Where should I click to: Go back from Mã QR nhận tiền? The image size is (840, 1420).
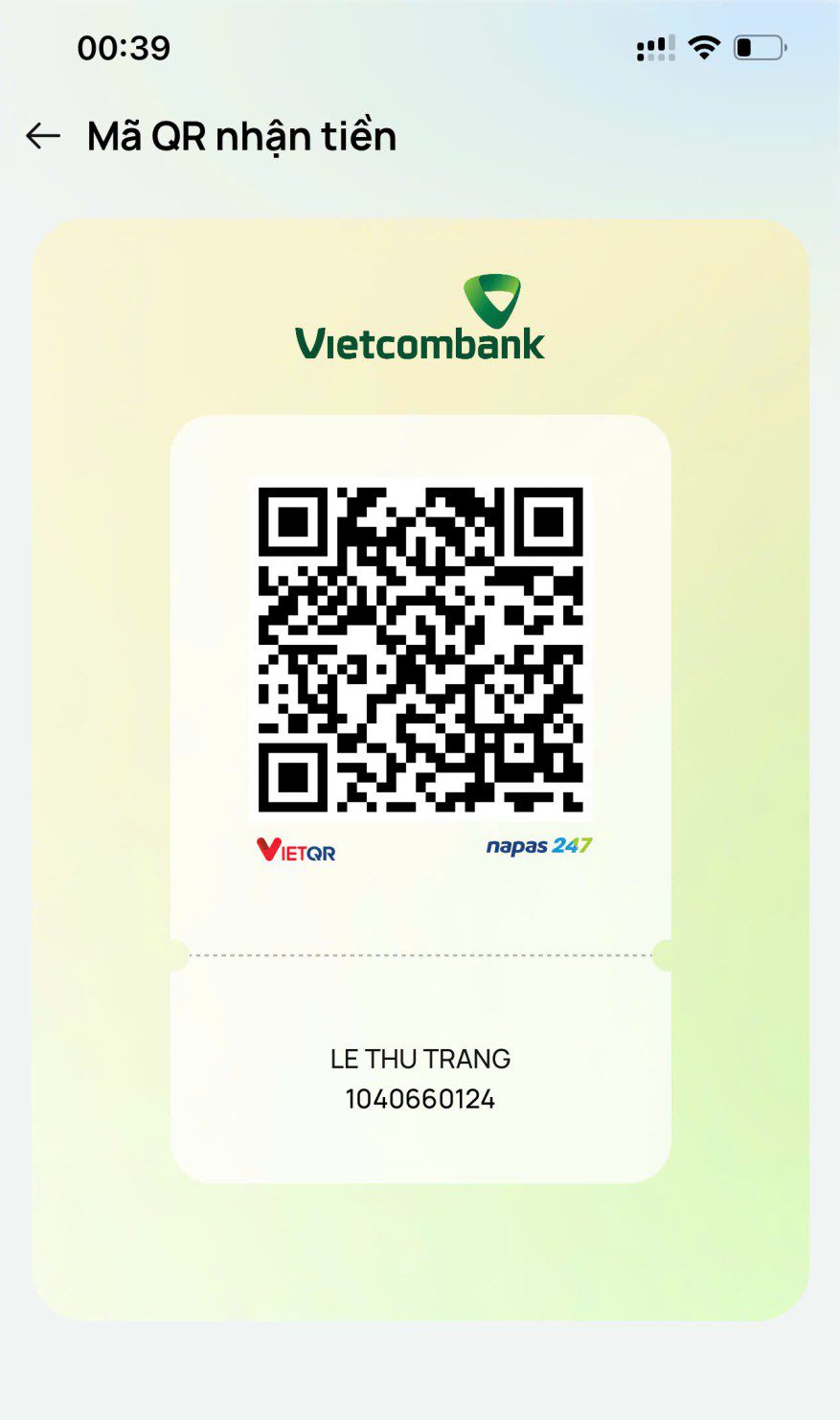[x=43, y=136]
